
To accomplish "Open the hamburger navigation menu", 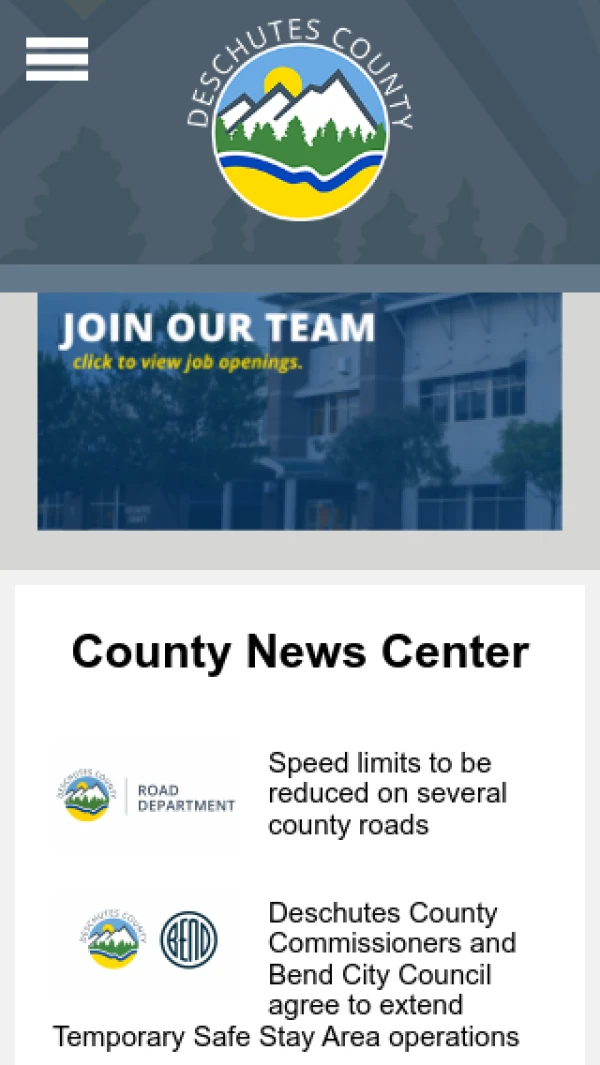I will 57,59.
